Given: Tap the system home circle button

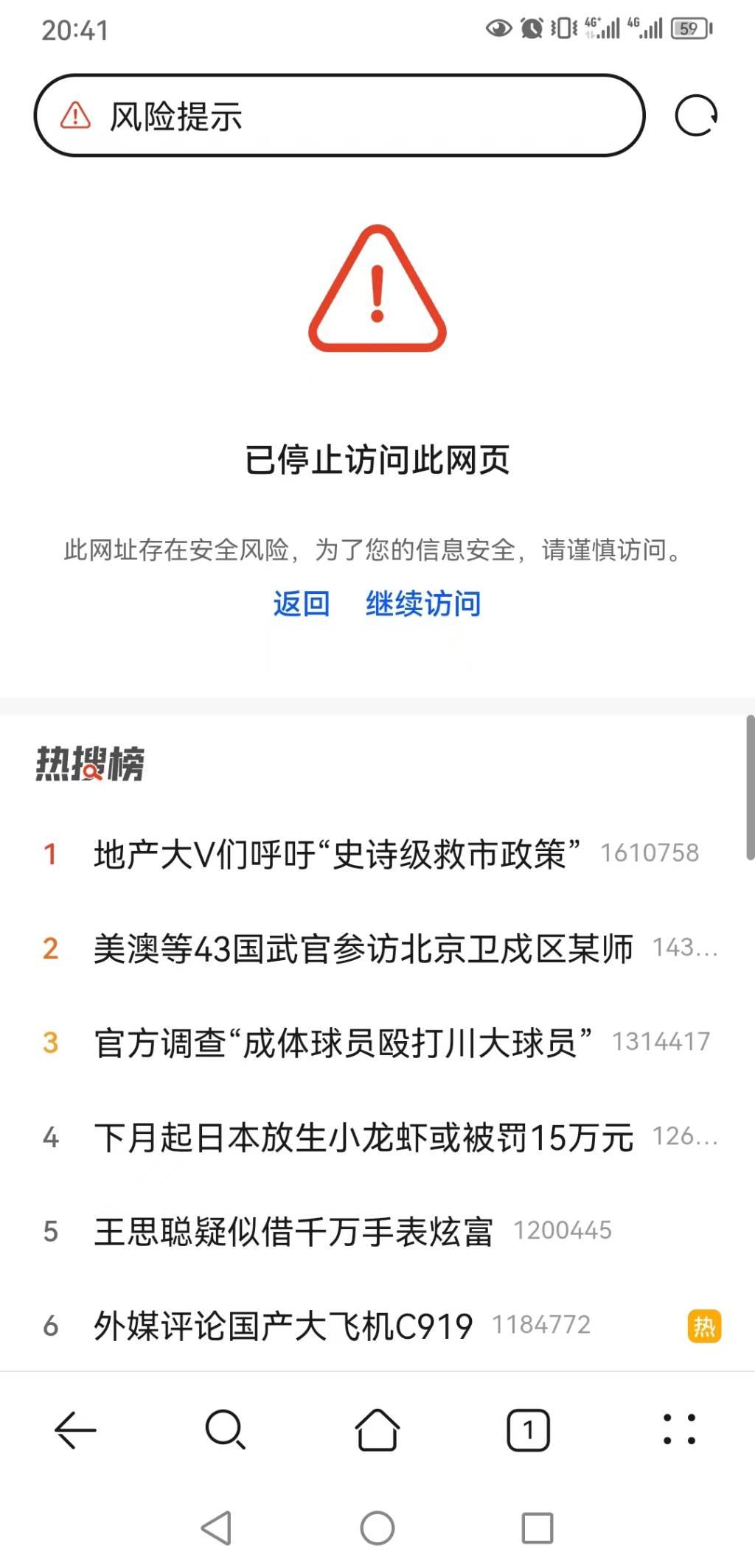Looking at the screenshot, I should tap(377, 1528).
